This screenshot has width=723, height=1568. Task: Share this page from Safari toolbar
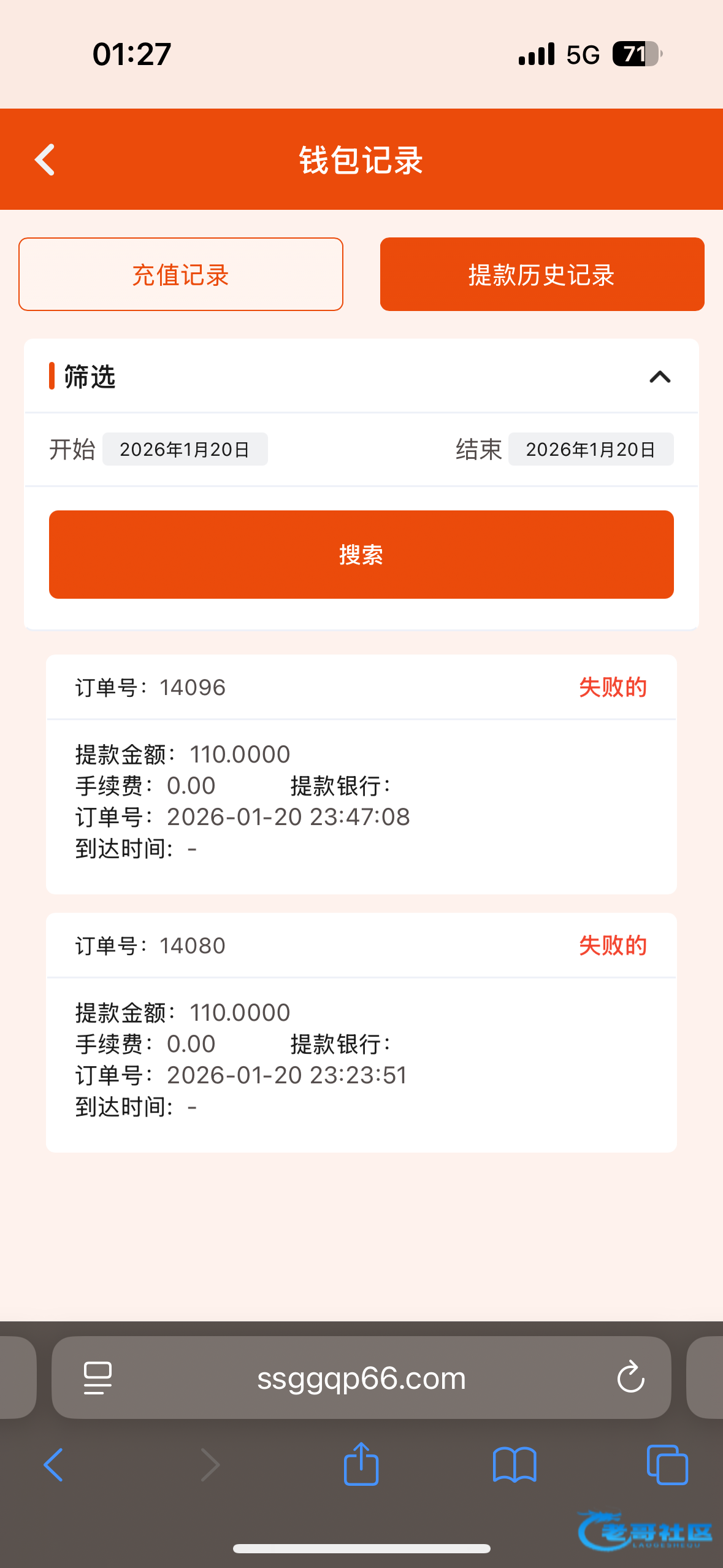coord(361,1464)
